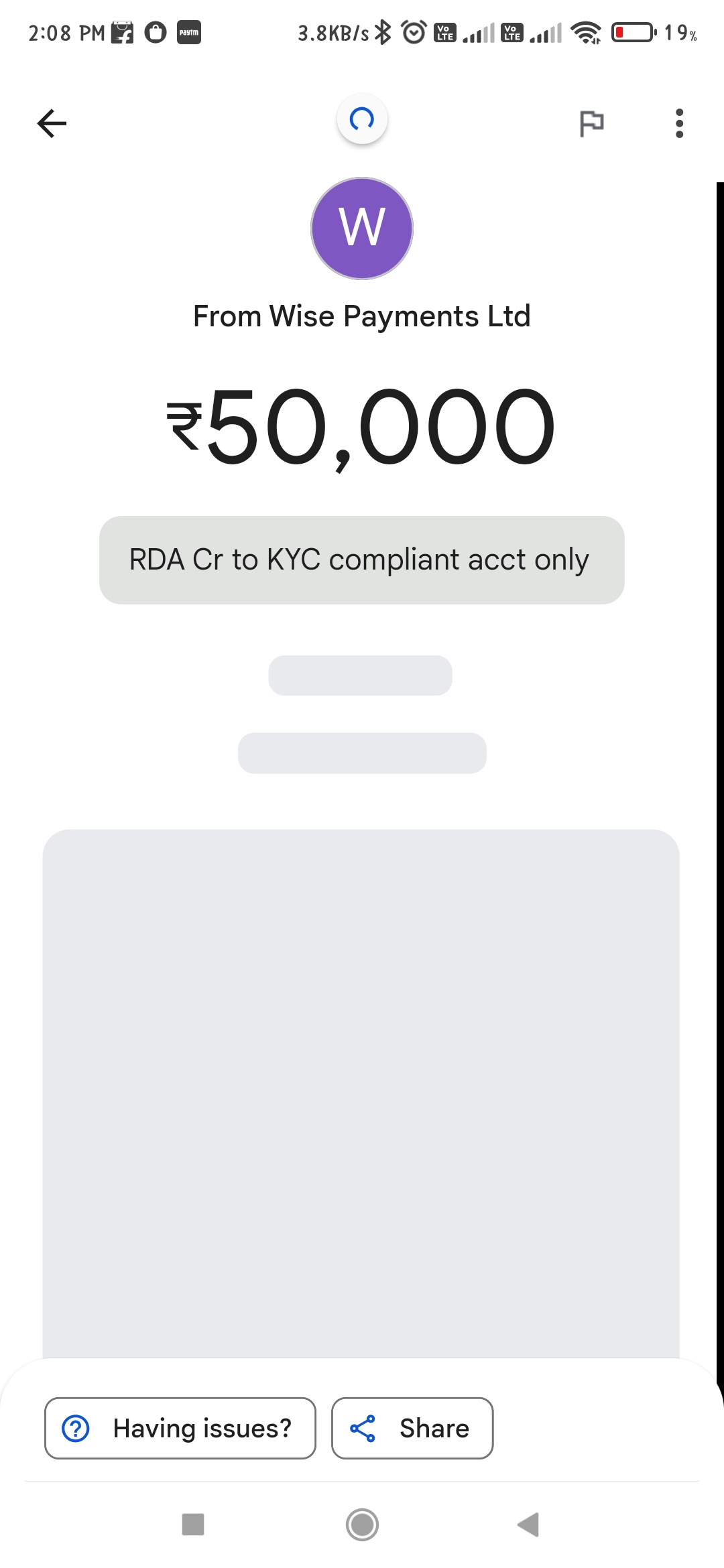Tap the flag icon to report this payment
The height and width of the screenshot is (1568, 724).
pos(591,123)
